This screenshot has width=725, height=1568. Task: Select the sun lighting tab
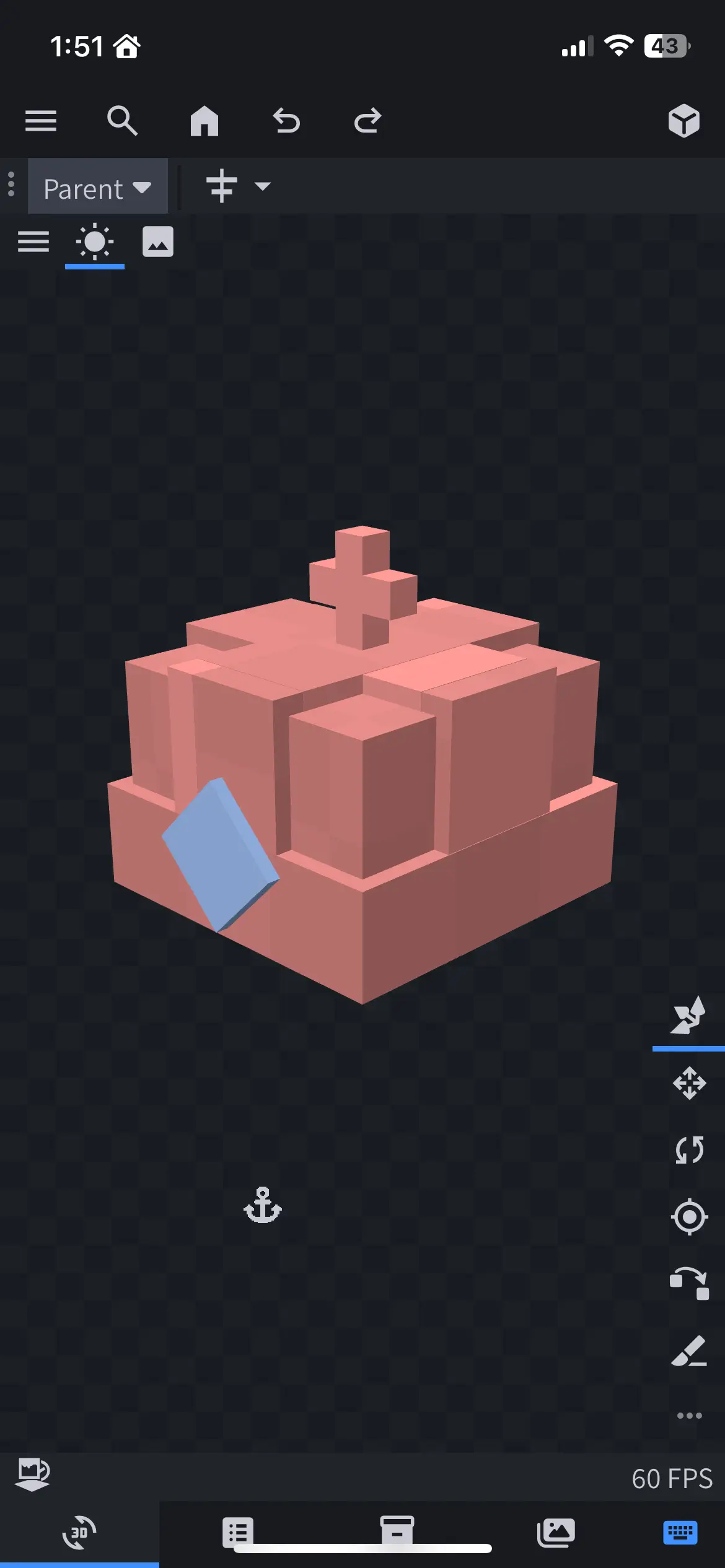(x=95, y=242)
